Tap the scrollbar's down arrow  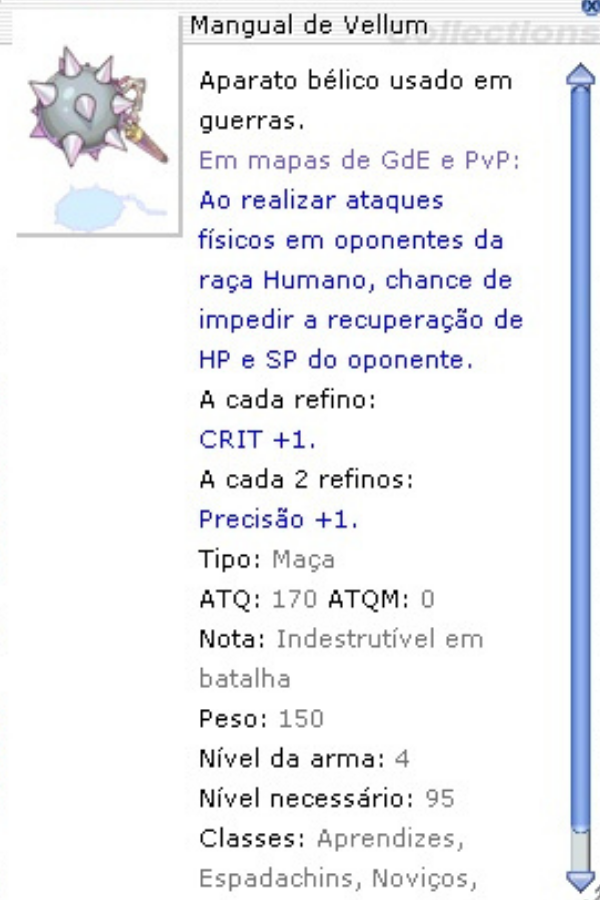click(581, 881)
